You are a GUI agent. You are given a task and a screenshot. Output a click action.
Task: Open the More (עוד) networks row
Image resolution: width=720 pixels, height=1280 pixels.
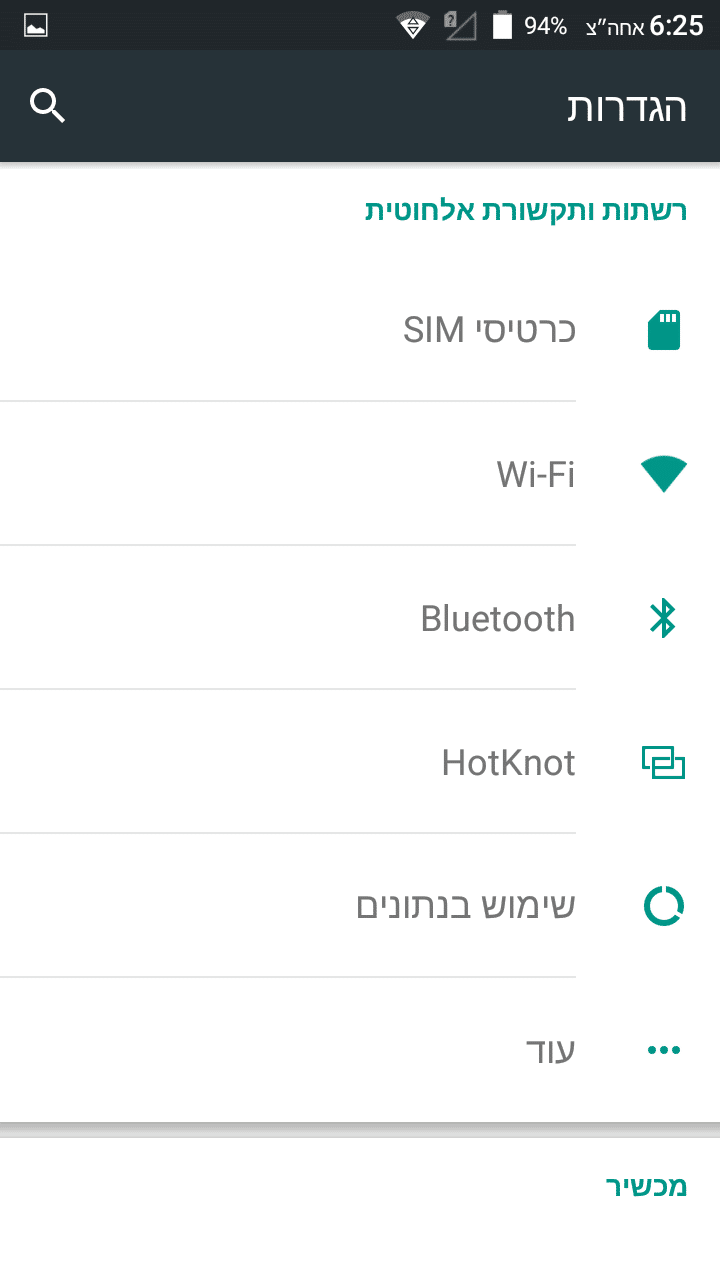(550, 1050)
